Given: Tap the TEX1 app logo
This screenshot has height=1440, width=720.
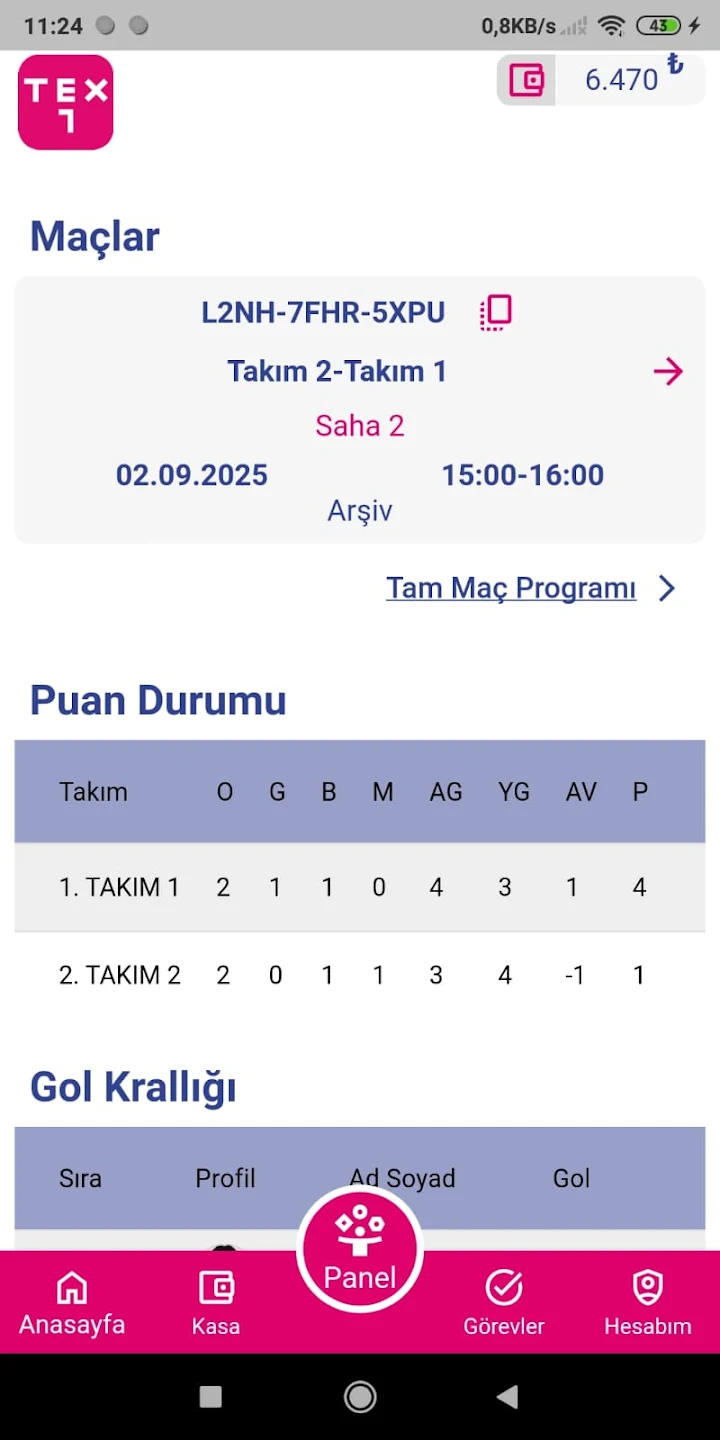Looking at the screenshot, I should coord(65,102).
